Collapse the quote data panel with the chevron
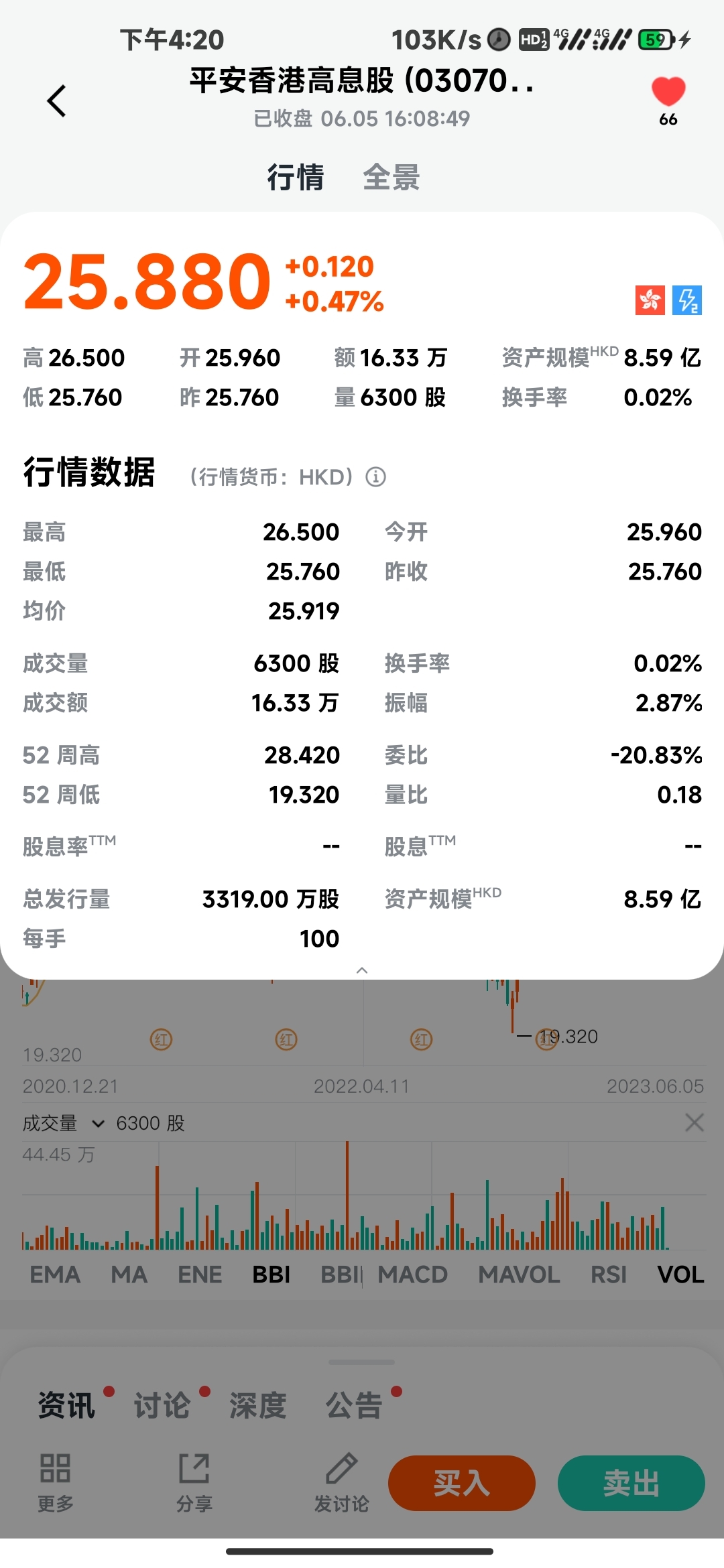This screenshot has height=1568, width=724. 362,970
